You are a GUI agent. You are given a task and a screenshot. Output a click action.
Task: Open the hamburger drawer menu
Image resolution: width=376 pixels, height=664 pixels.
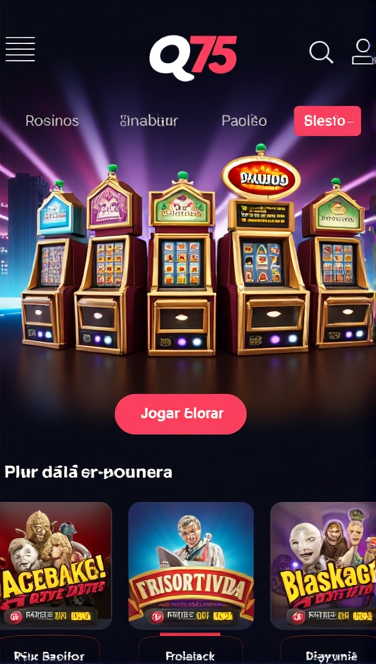(20, 49)
